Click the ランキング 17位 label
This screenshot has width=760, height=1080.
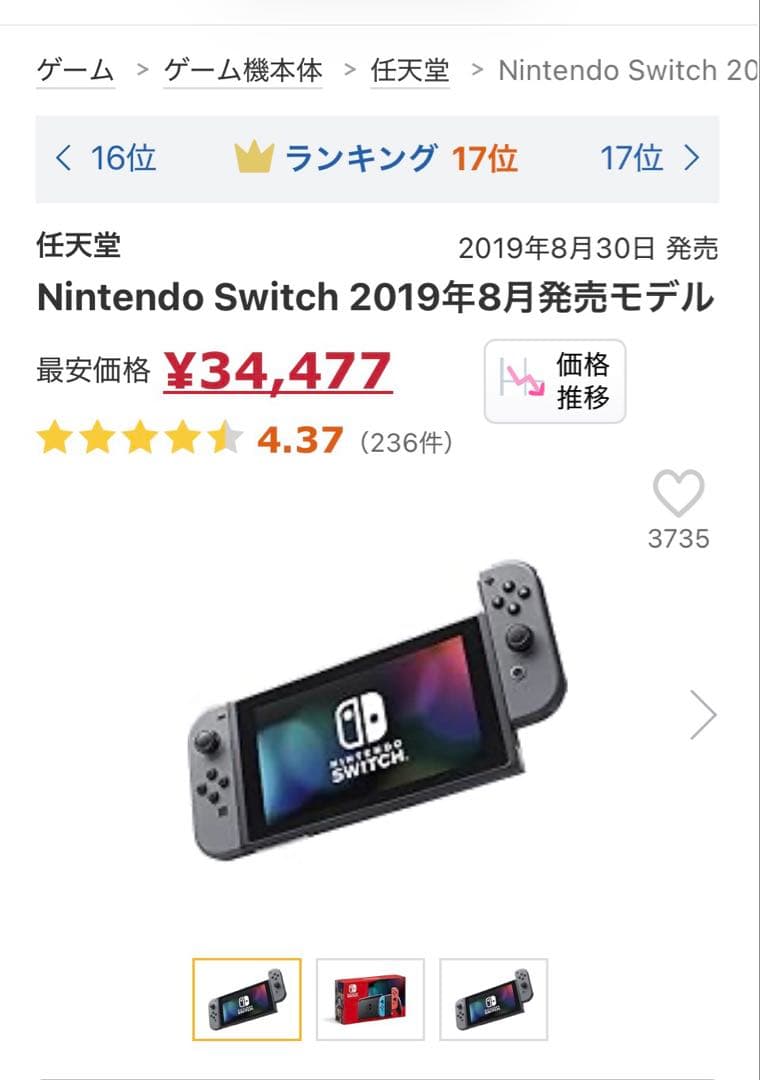[x=400, y=157]
